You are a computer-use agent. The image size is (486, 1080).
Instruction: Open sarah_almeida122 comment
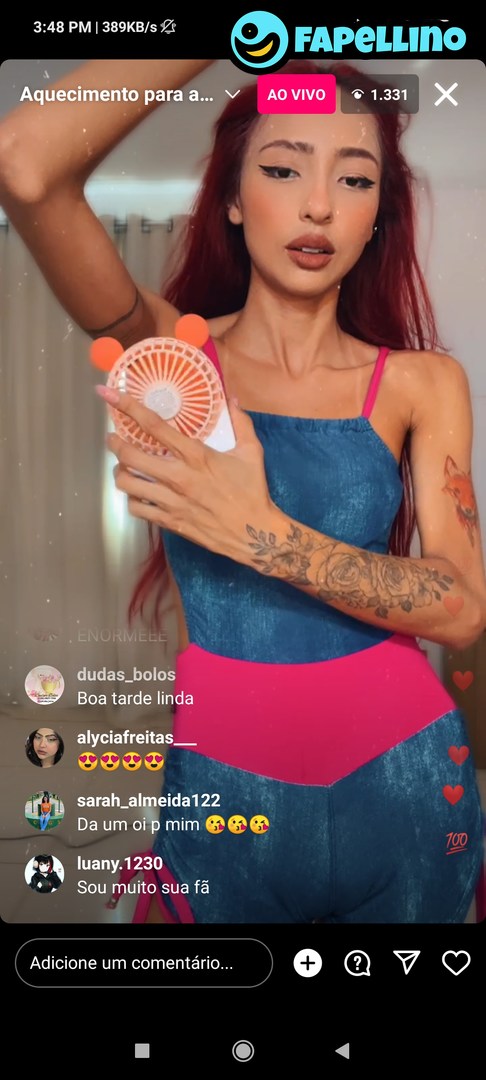tap(173, 812)
